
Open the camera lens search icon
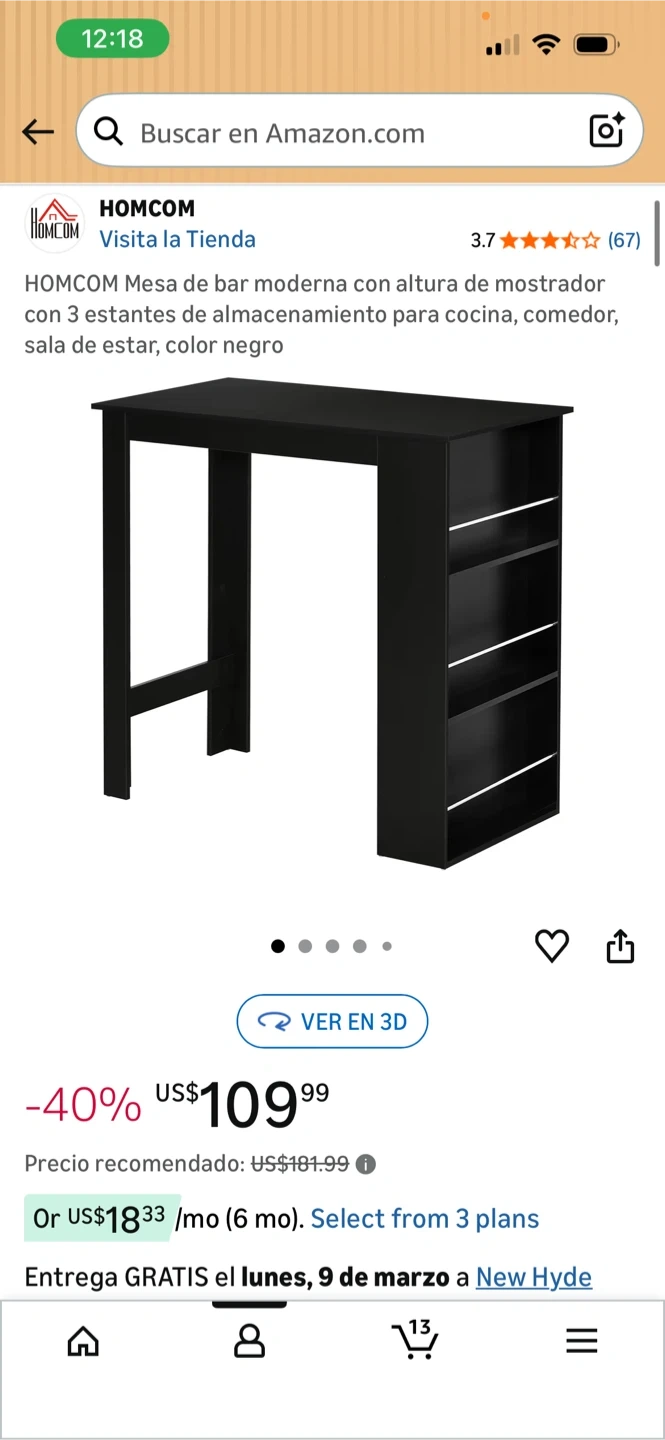[x=606, y=131]
